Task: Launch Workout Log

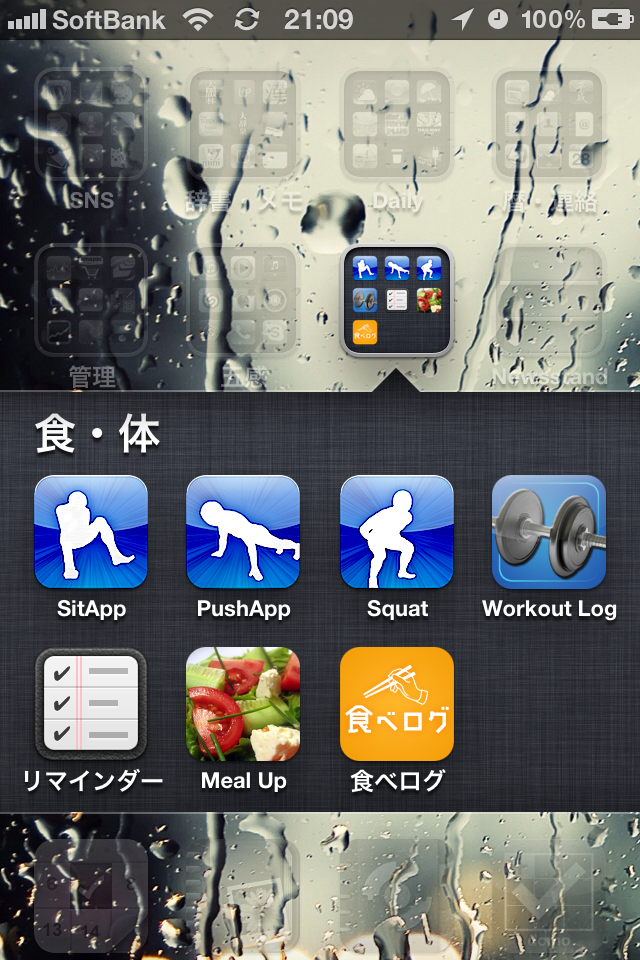Action: (549, 532)
